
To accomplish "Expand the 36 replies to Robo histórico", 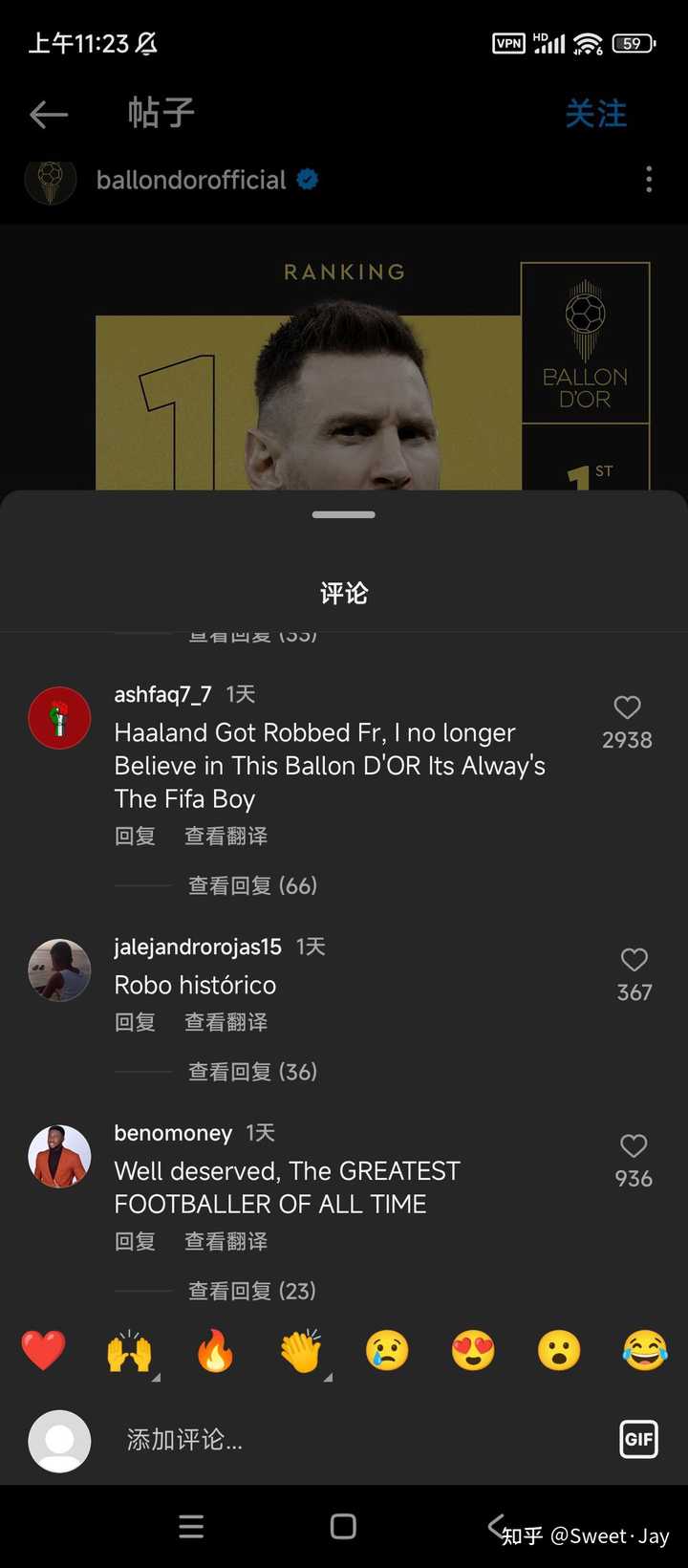I will pyautogui.click(x=252, y=1072).
